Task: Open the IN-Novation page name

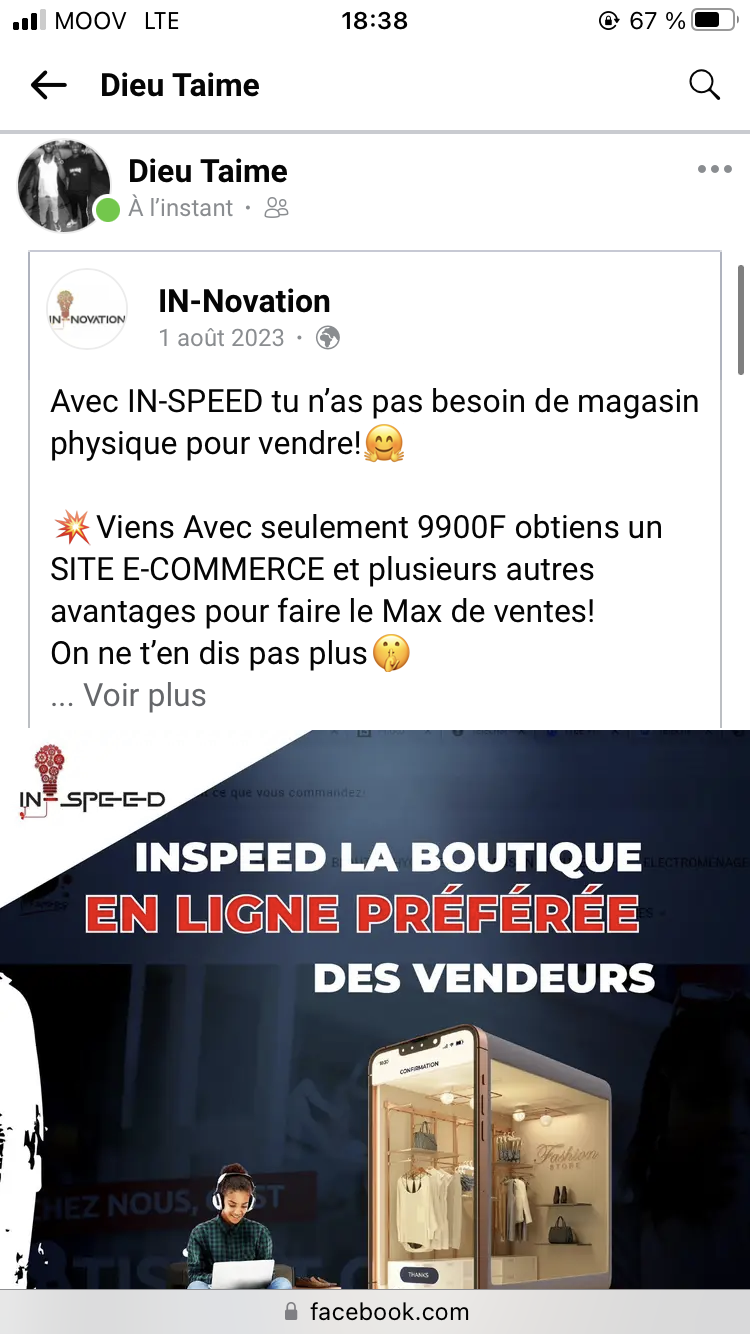Action: pos(244,301)
